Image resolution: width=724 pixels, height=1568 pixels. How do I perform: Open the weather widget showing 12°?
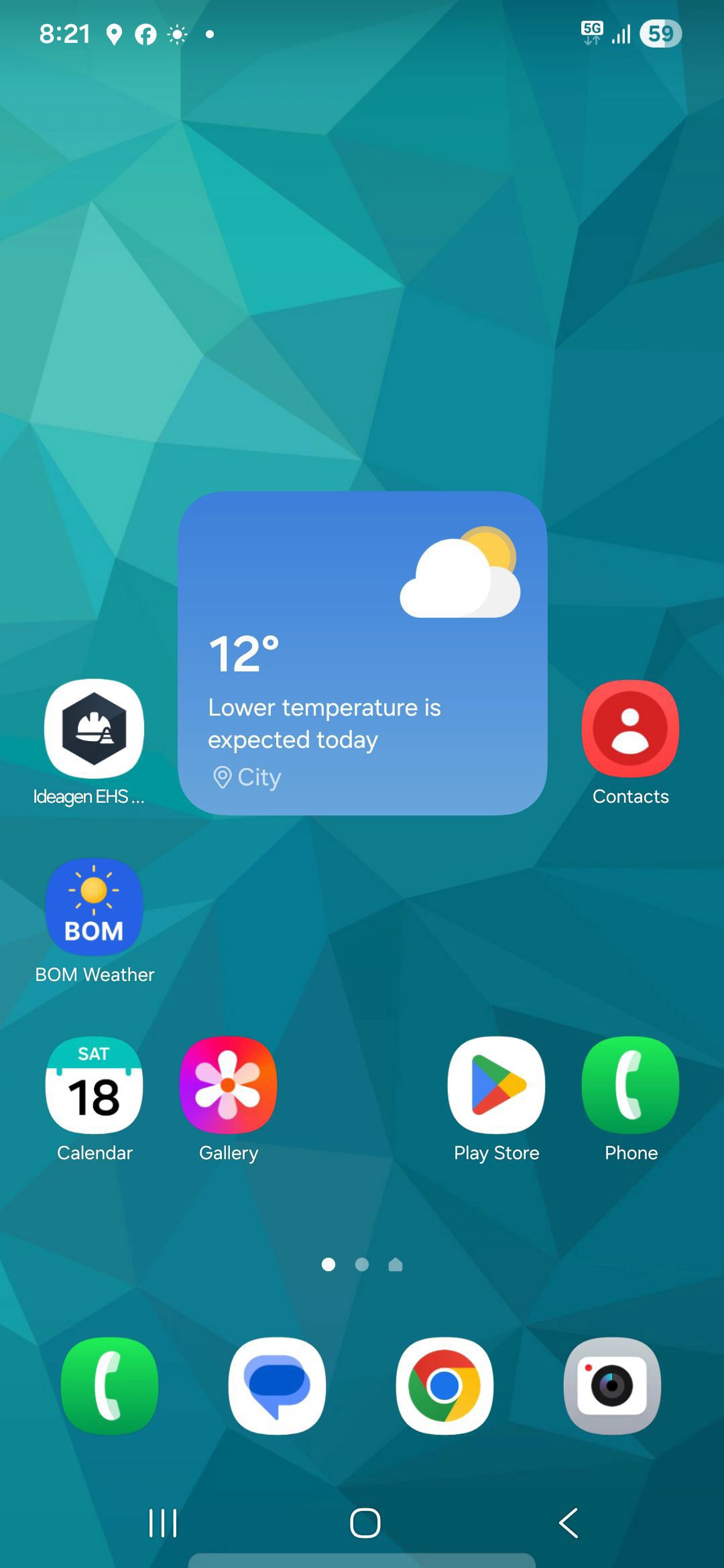click(x=362, y=653)
